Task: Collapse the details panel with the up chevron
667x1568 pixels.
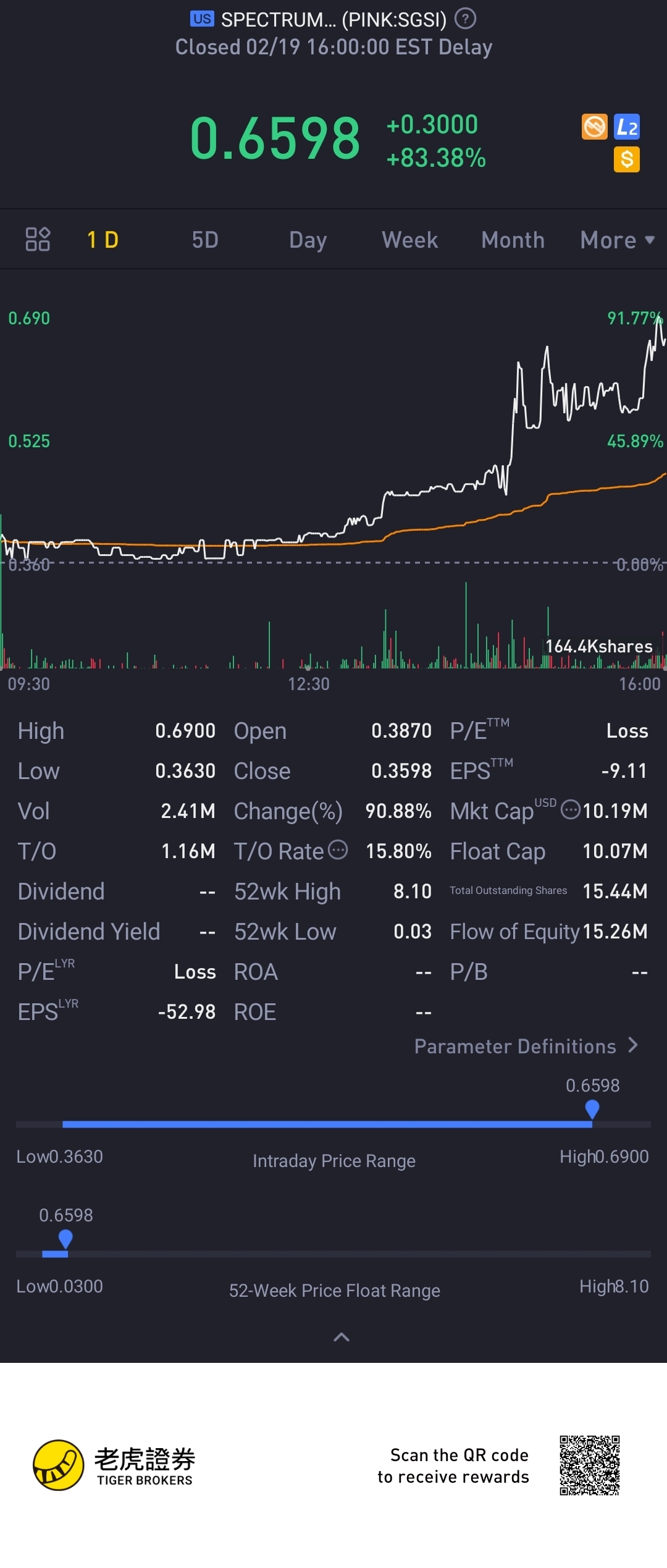Action: click(341, 1338)
